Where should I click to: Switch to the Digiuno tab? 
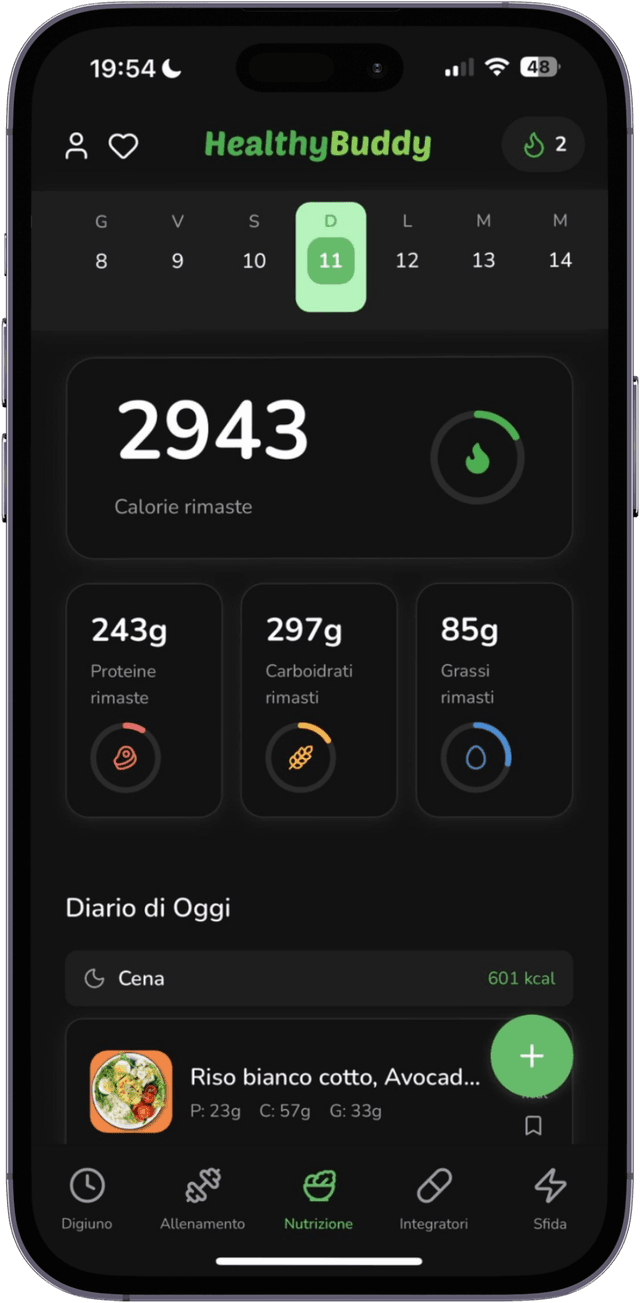pos(87,1199)
